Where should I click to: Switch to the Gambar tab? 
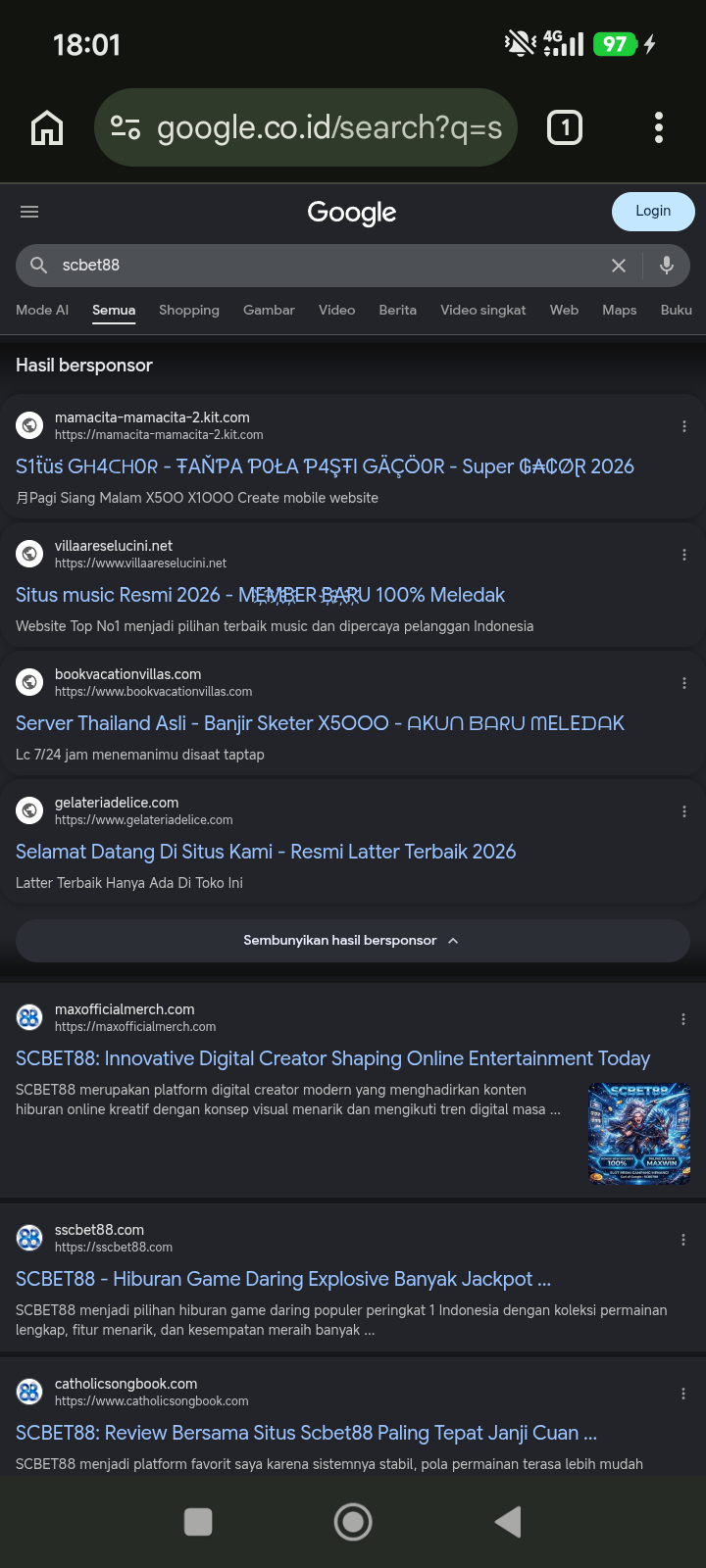point(269,310)
